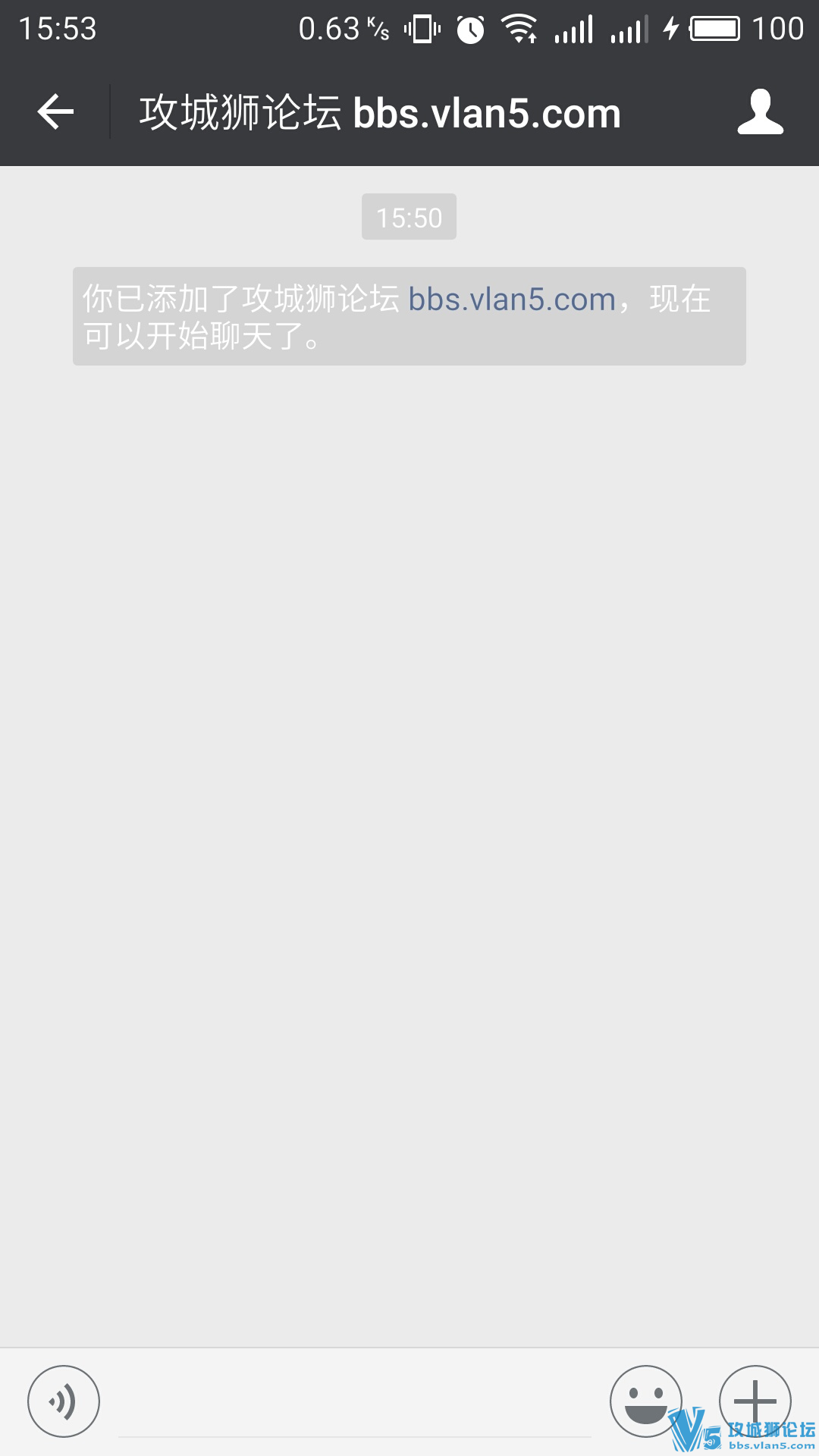The image size is (819, 1456).
Task: Switch to voice message input
Action: 64,1401
